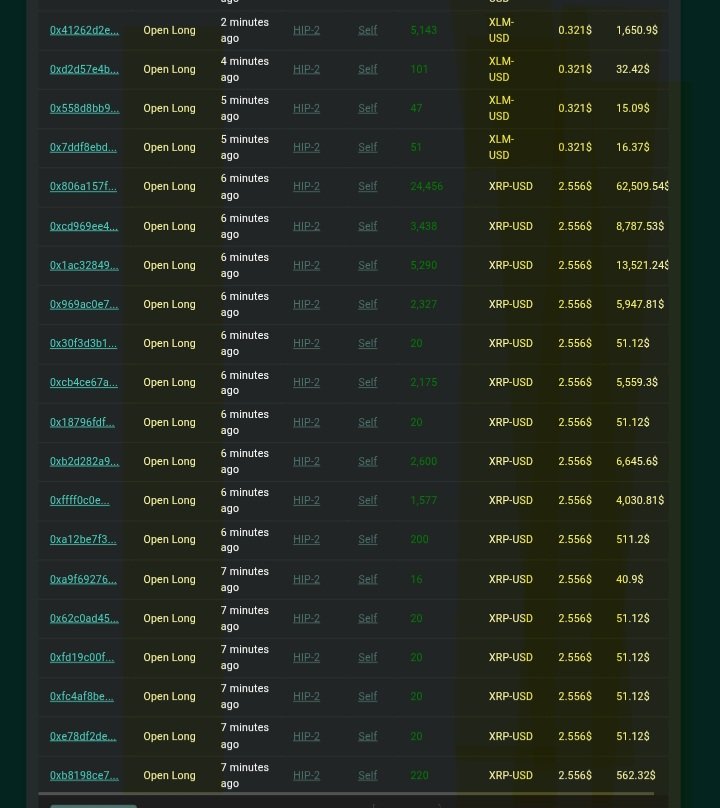The width and height of the screenshot is (720, 808).
Task: View transaction 0x30f3d3b1...
Action: tap(83, 343)
